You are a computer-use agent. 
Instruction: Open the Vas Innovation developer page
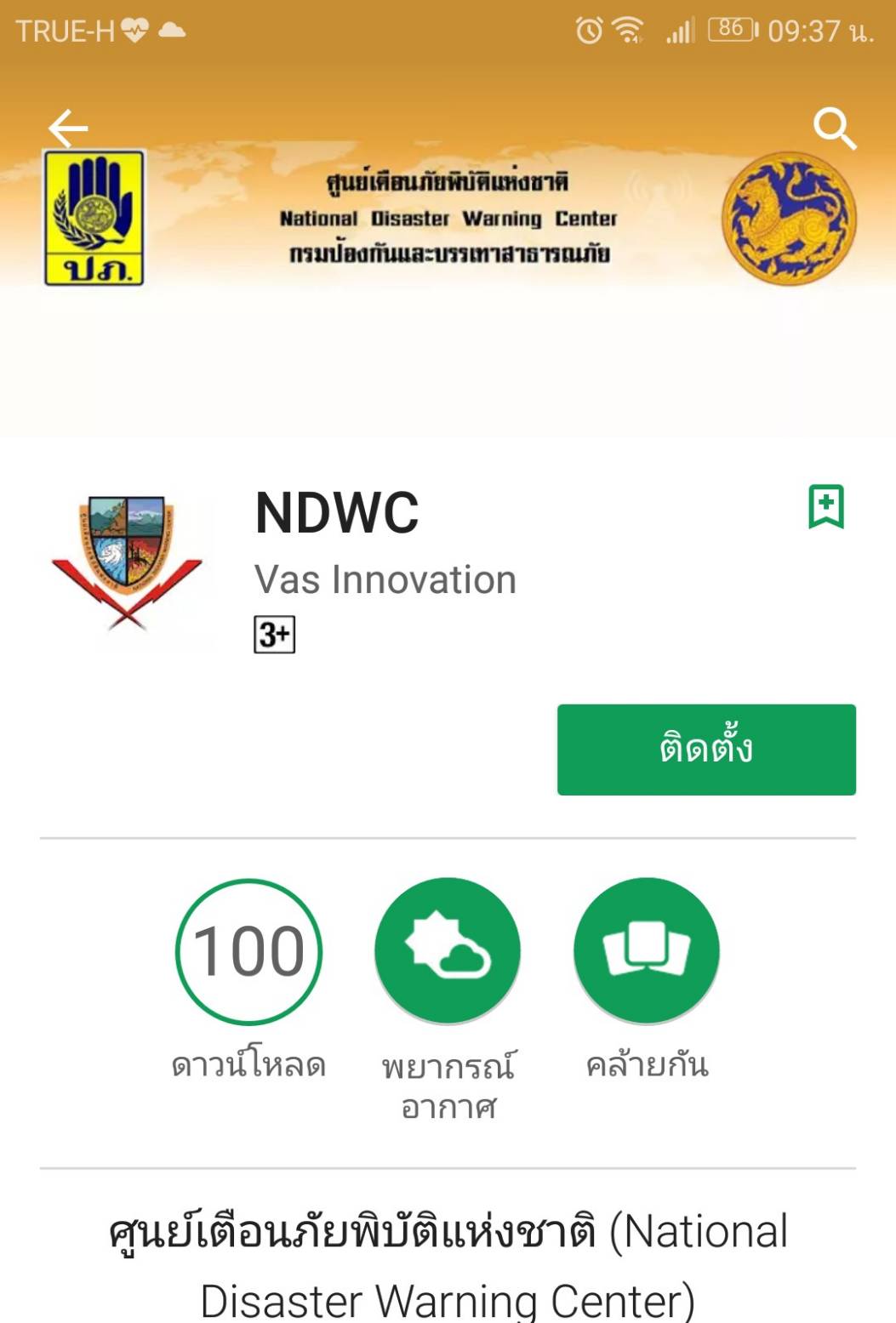point(385,580)
